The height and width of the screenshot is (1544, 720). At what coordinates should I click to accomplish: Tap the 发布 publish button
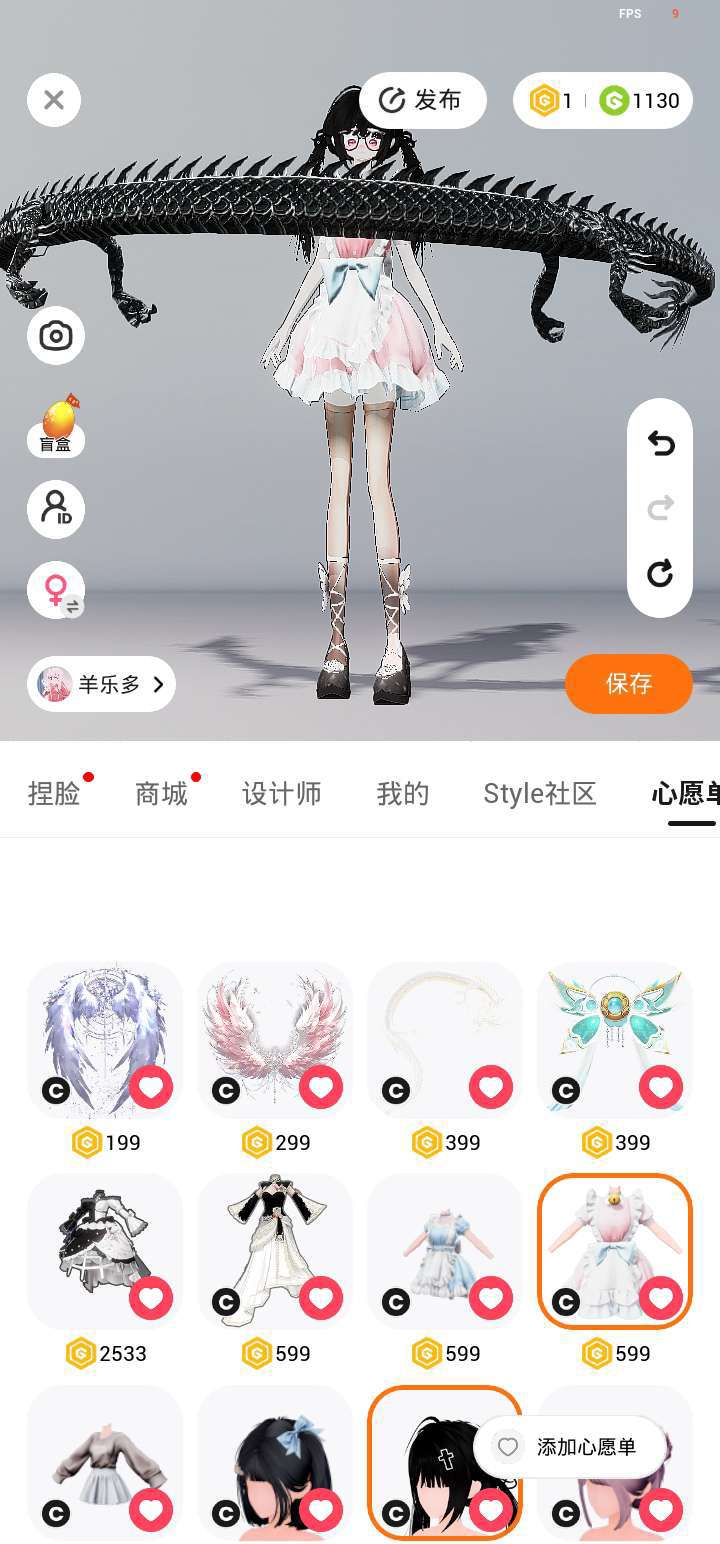[x=423, y=100]
